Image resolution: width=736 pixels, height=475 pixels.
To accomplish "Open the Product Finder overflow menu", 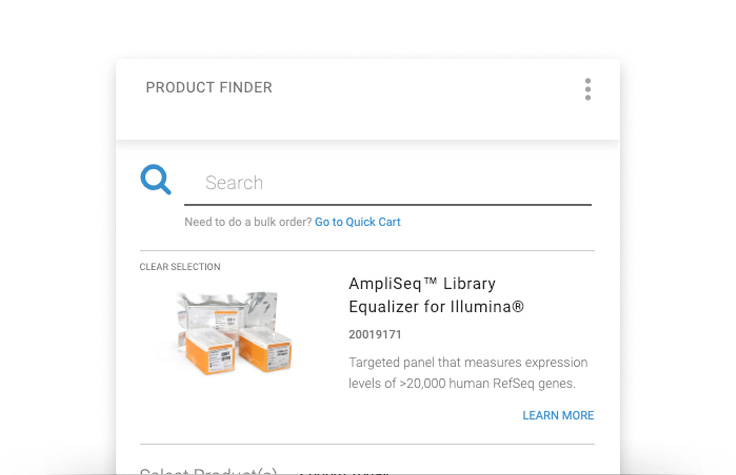I will (588, 89).
